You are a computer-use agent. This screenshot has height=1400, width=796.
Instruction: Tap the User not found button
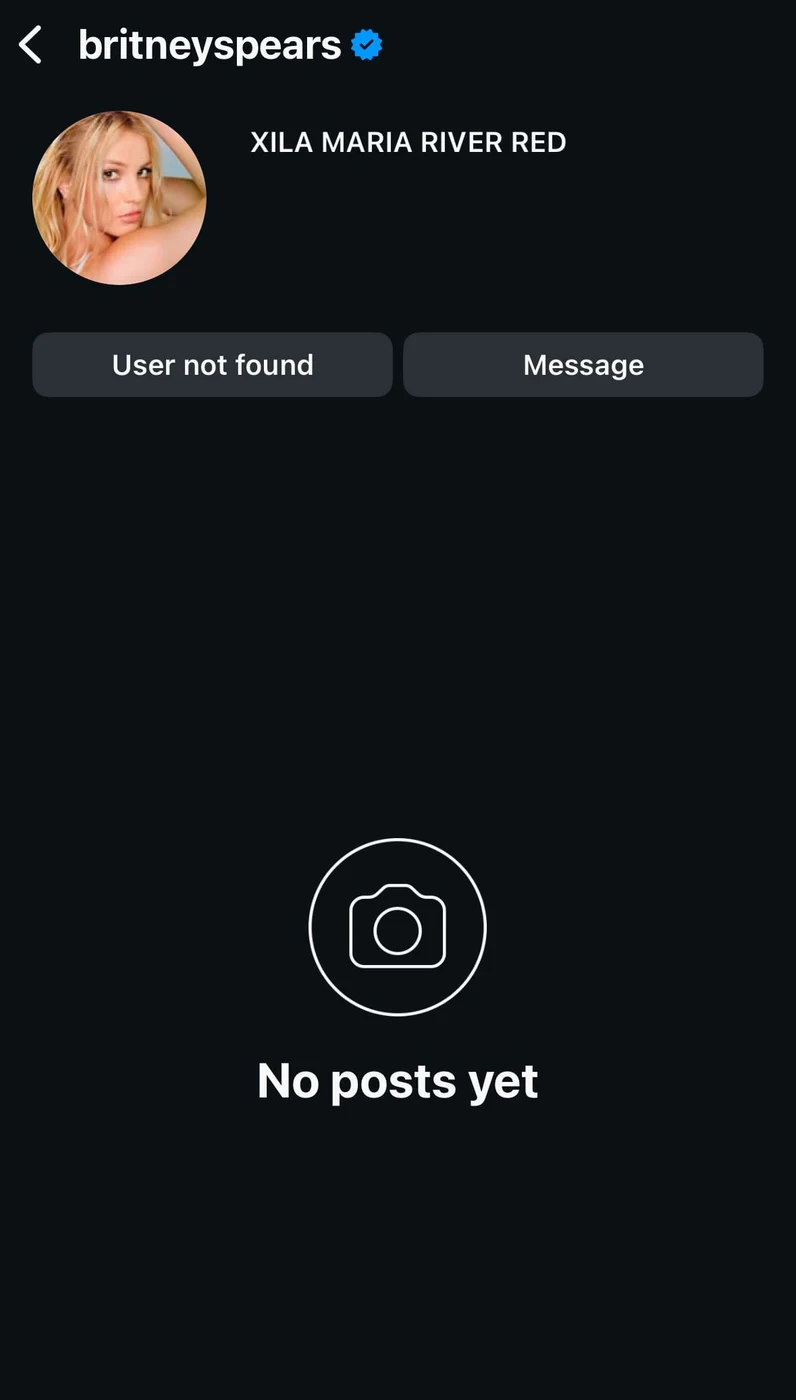212,365
